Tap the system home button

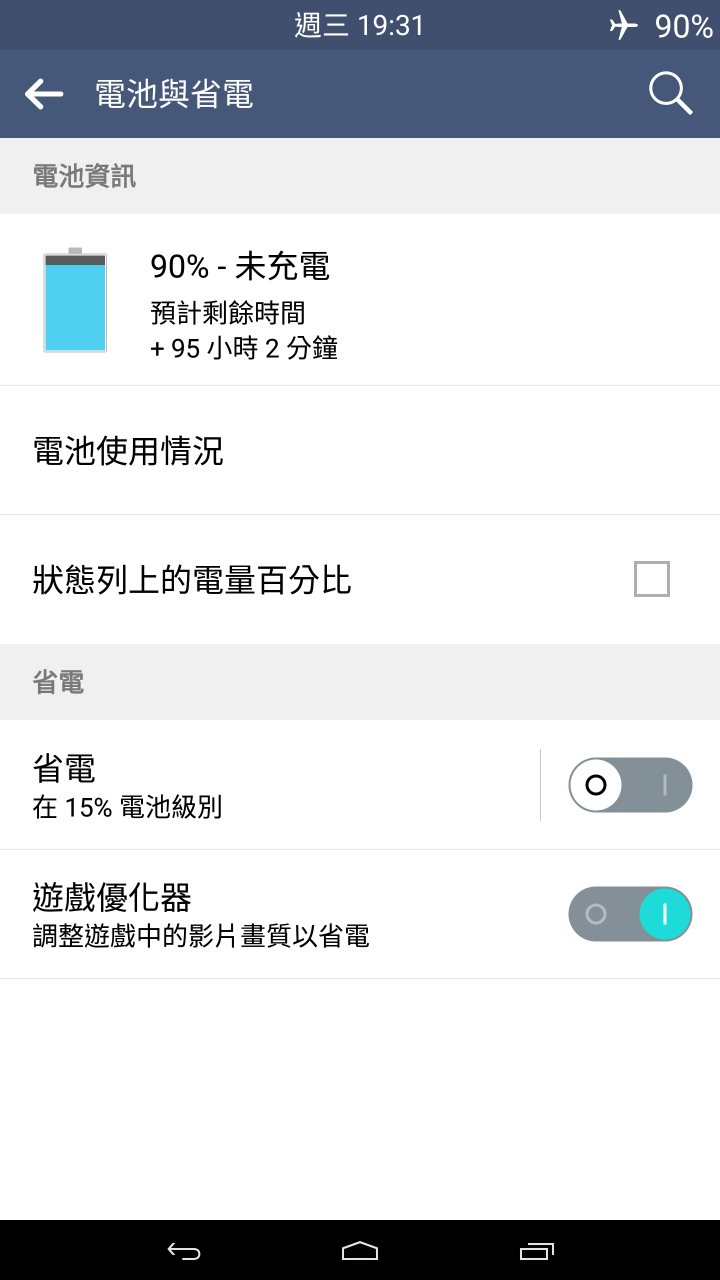coord(360,1250)
